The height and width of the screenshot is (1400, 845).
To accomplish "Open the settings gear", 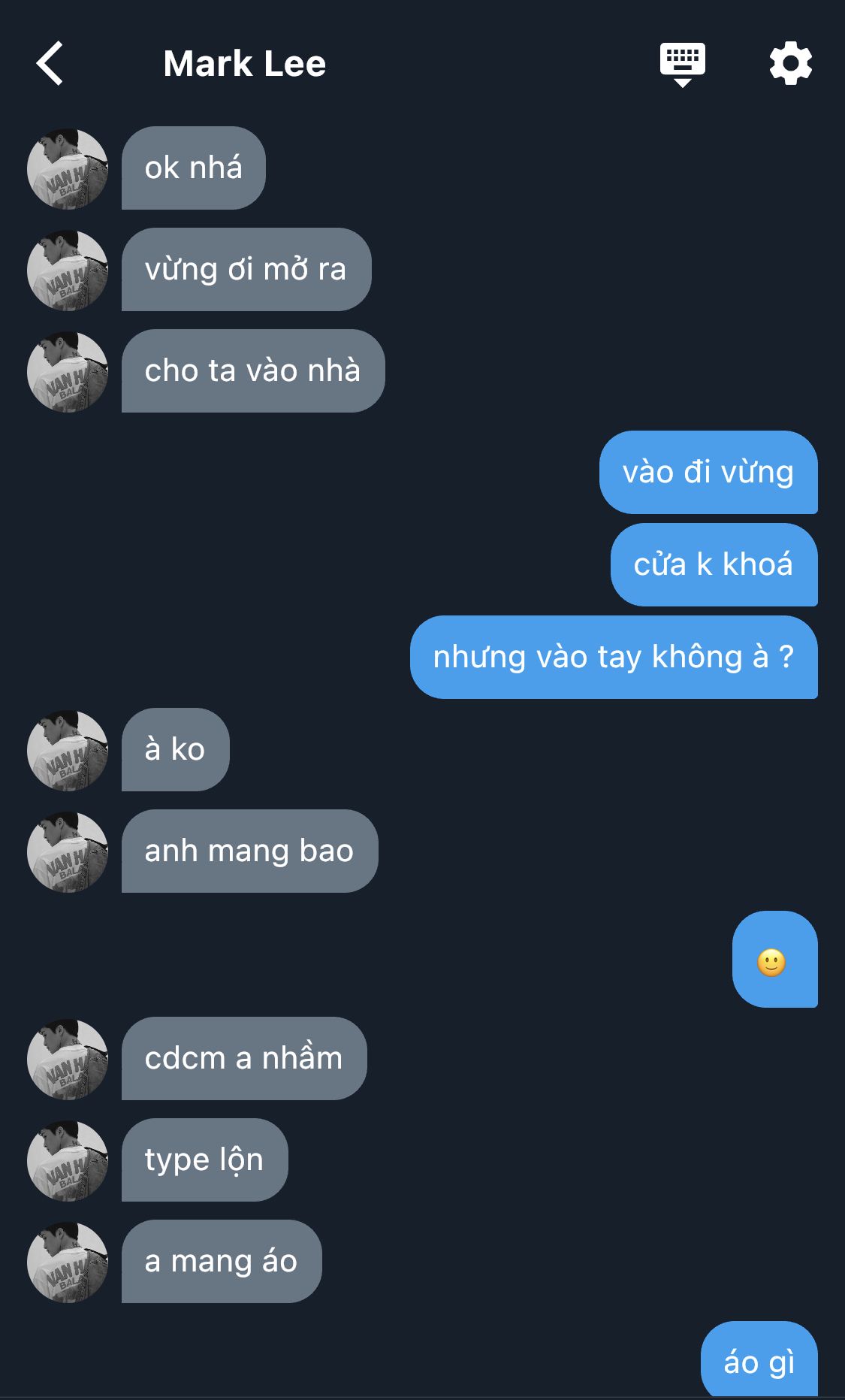I will click(790, 64).
